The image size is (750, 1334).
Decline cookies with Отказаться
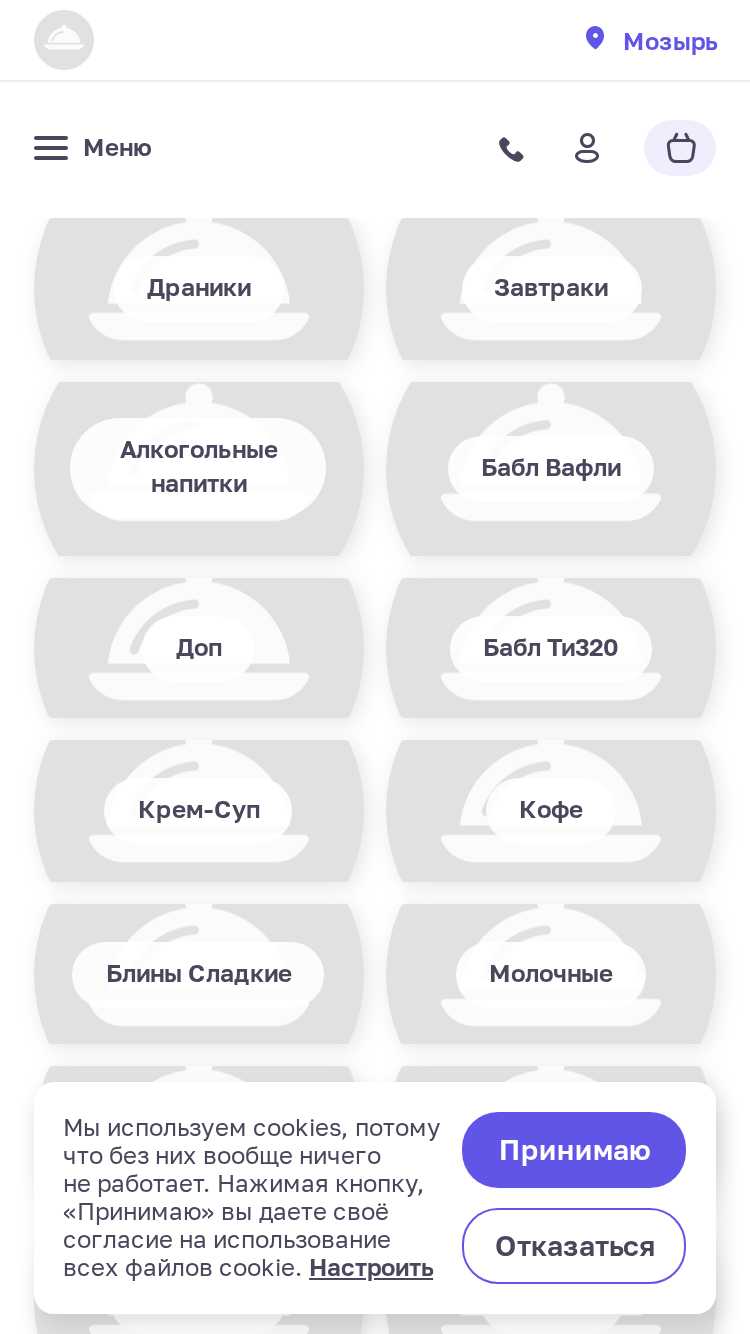(574, 1246)
